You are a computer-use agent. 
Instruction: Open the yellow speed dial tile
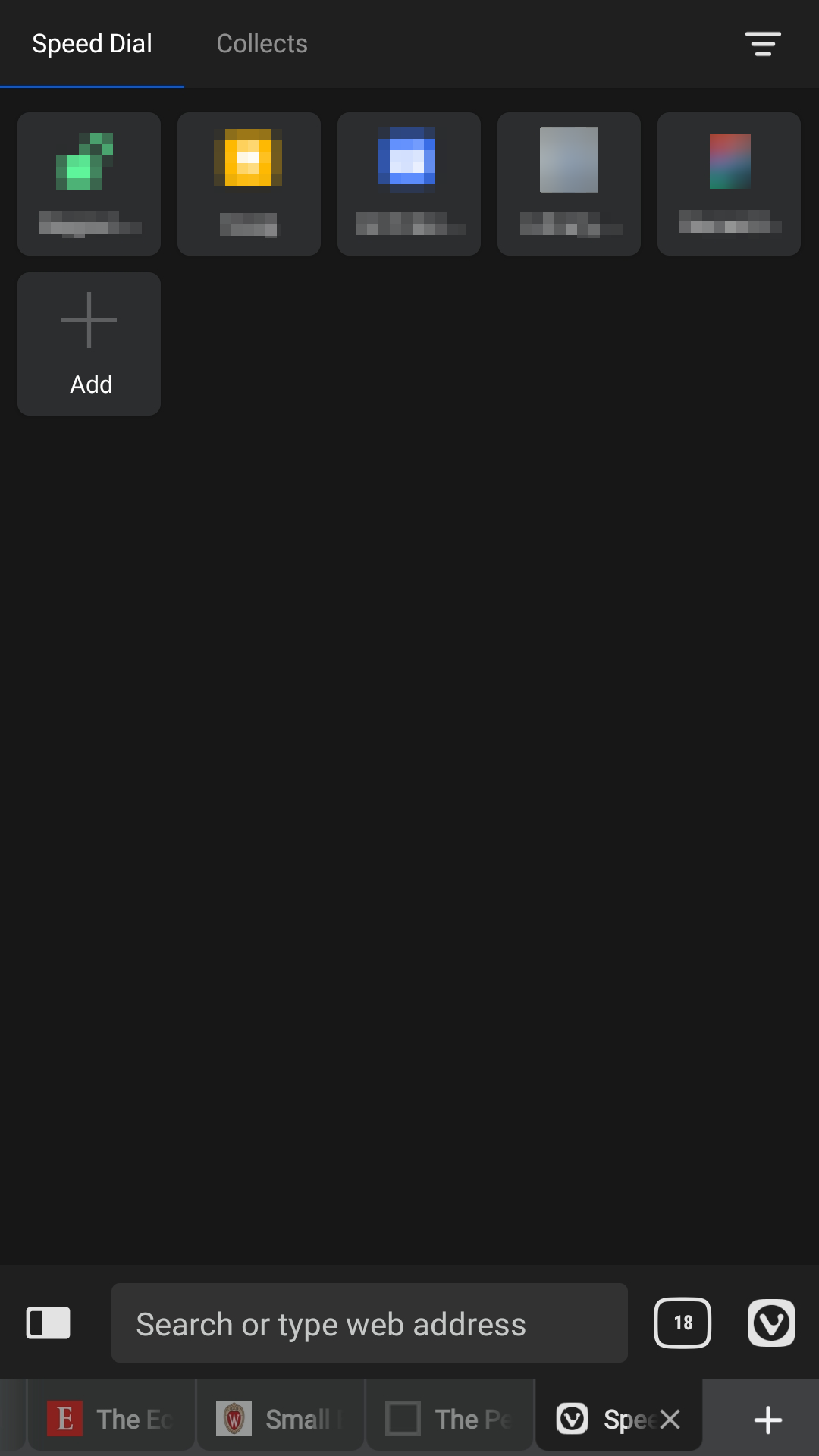click(249, 184)
